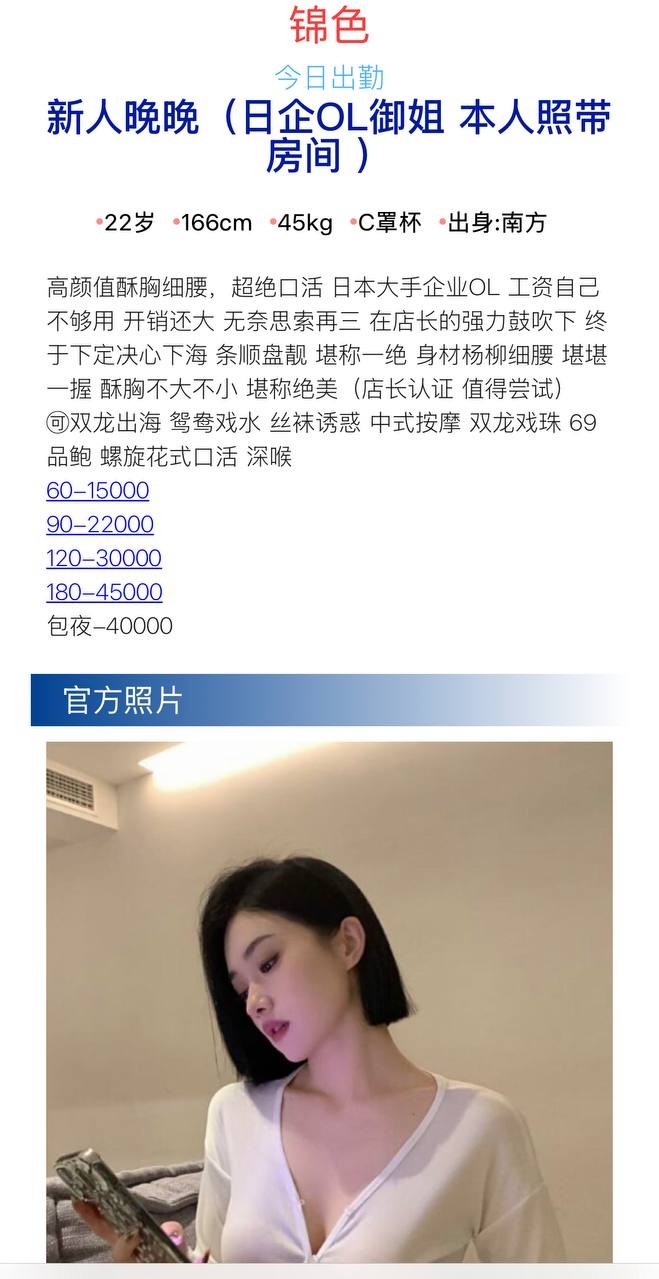
Task: Open the photo under 官方照片
Action: (329, 1000)
